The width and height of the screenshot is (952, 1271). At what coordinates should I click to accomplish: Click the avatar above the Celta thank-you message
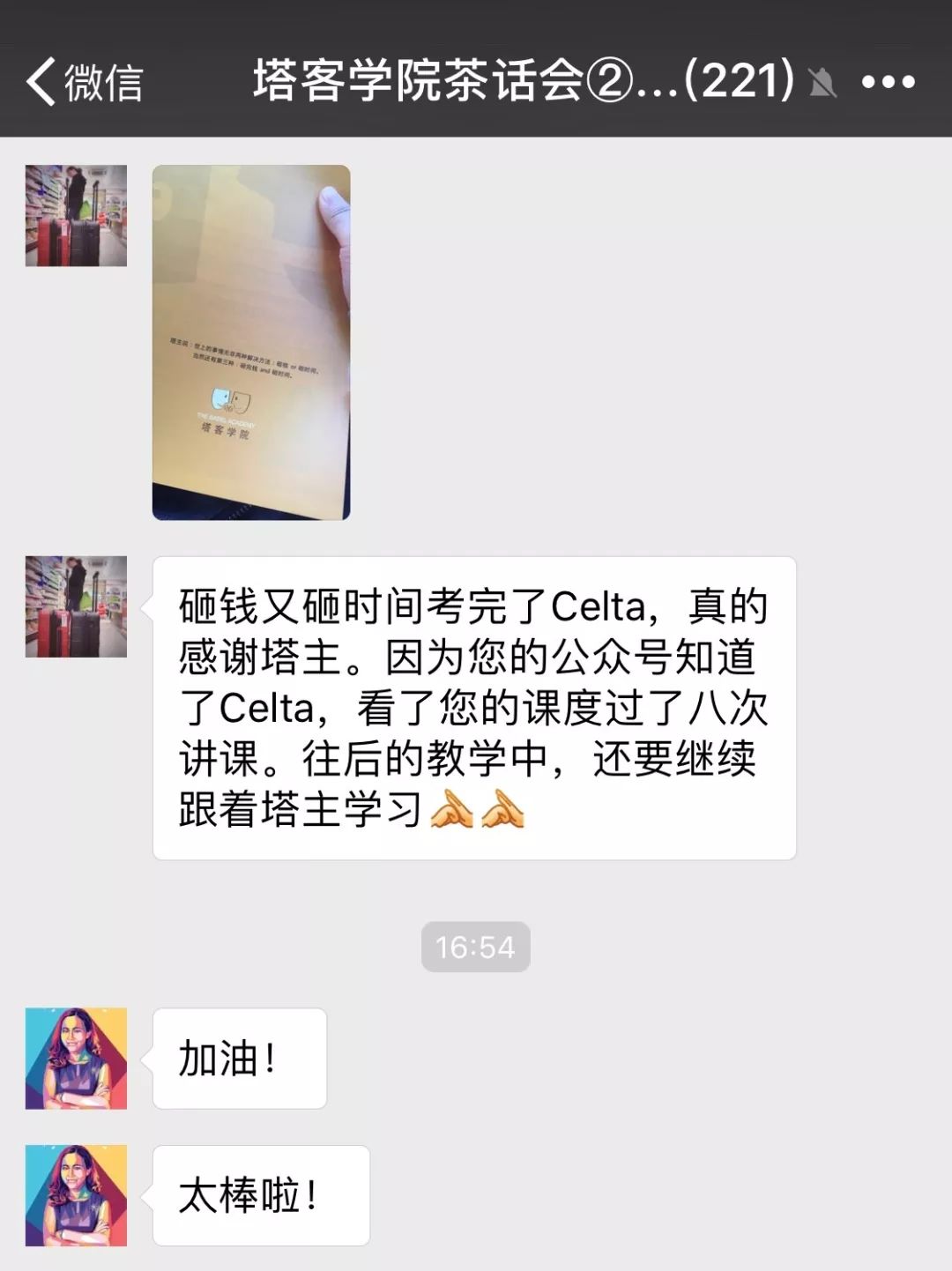click(x=75, y=606)
